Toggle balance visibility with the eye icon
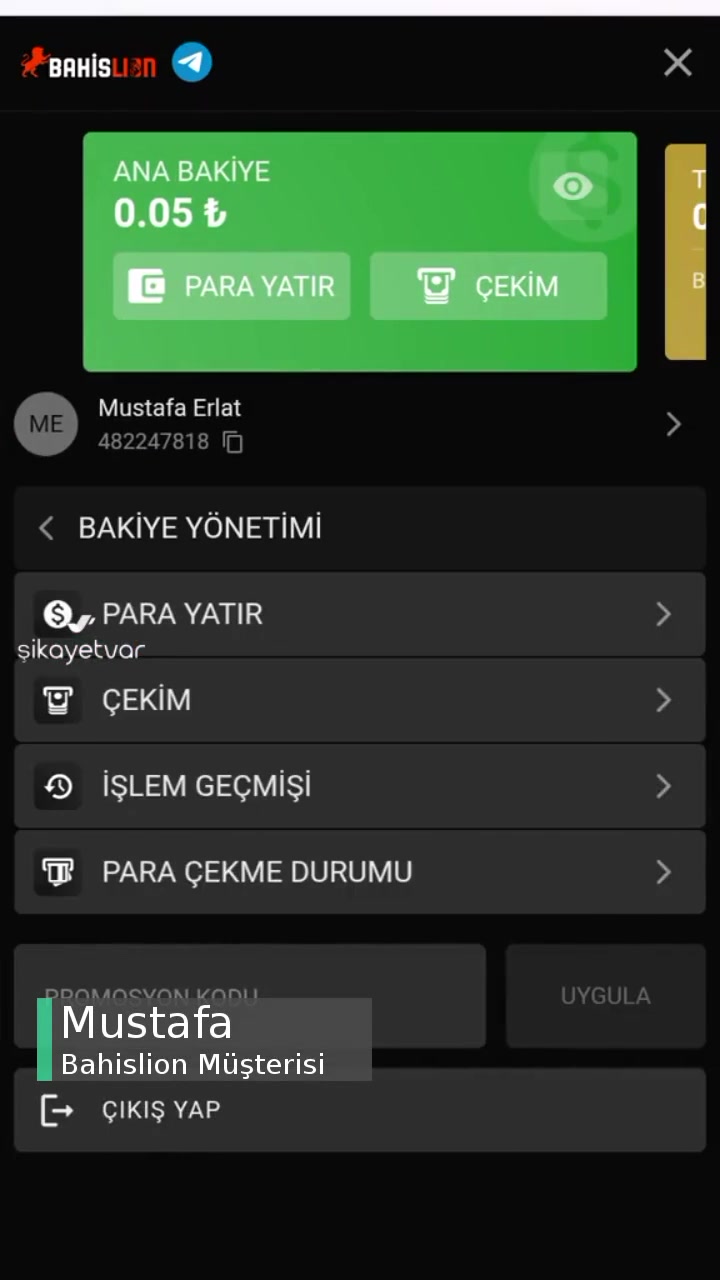720x1280 pixels. [572, 186]
